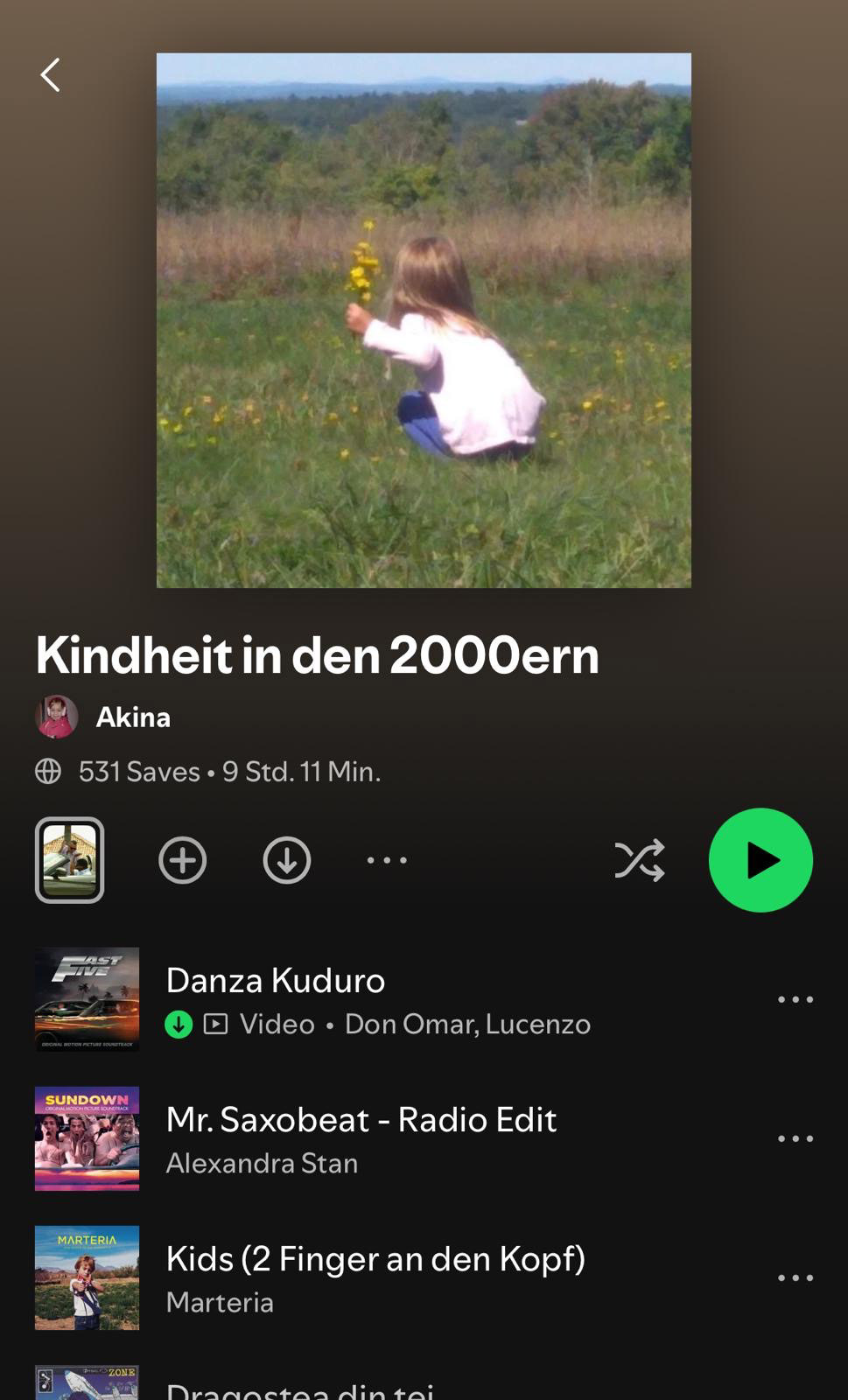The height and width of the screenshot is (1400, 848).
Task: Toggle shuffle mode for the playlist
Action: point(640,860)
